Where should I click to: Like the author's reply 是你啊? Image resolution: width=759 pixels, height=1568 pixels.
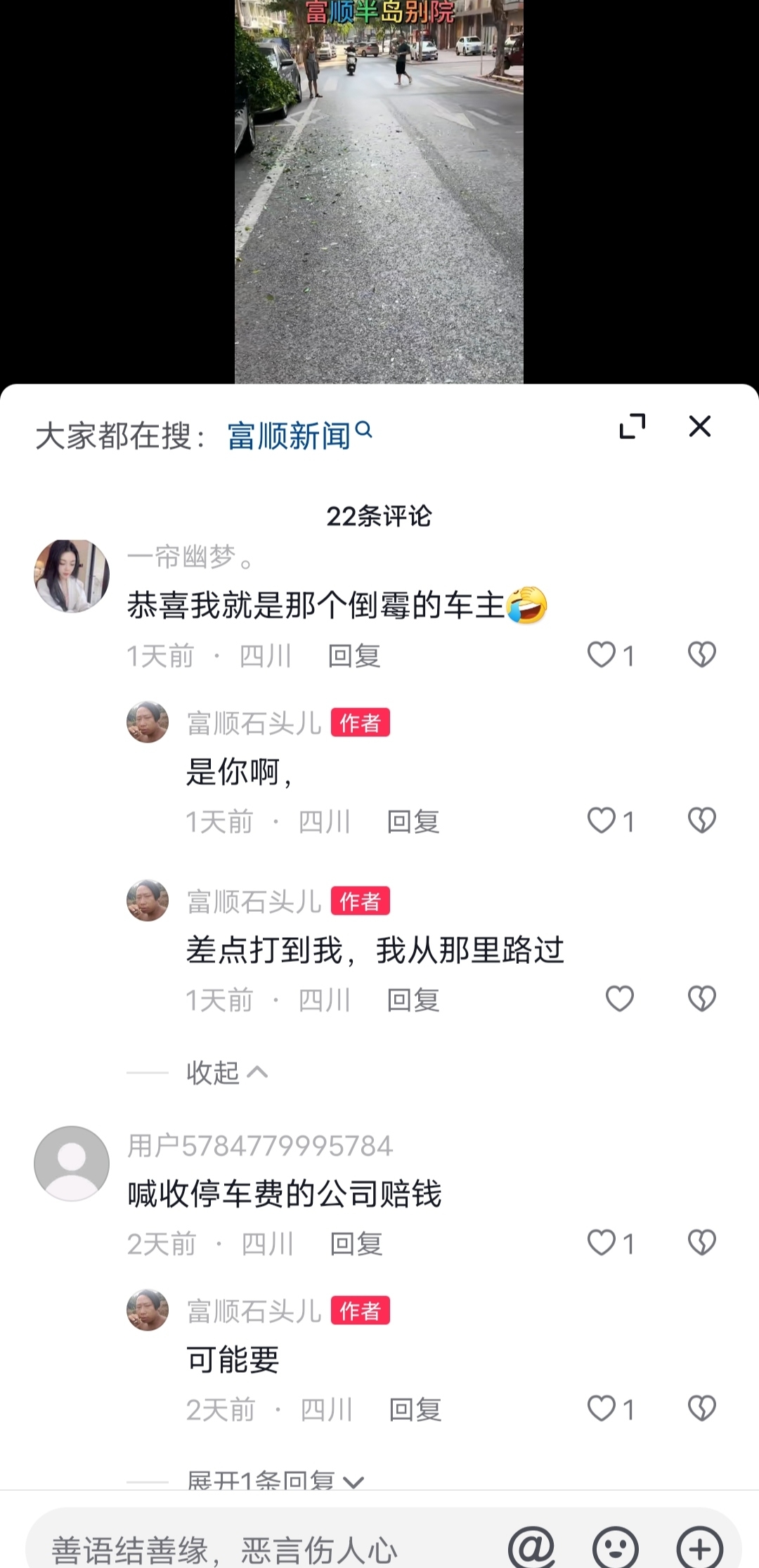[602, 821]
